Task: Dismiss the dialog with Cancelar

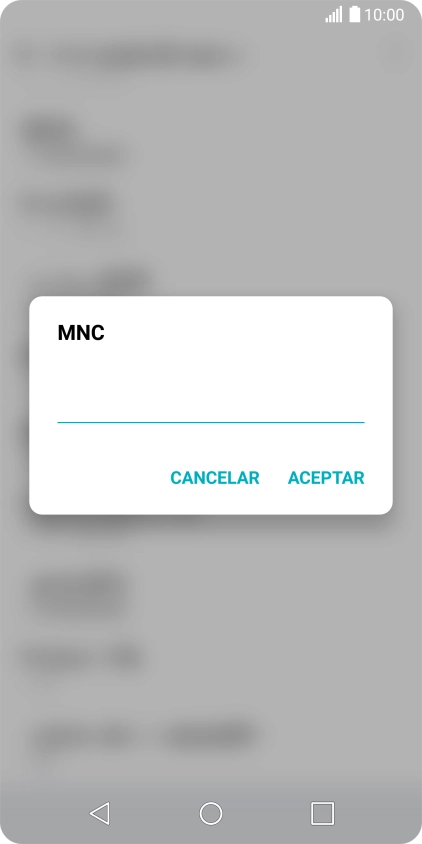Action: (215, 477)
